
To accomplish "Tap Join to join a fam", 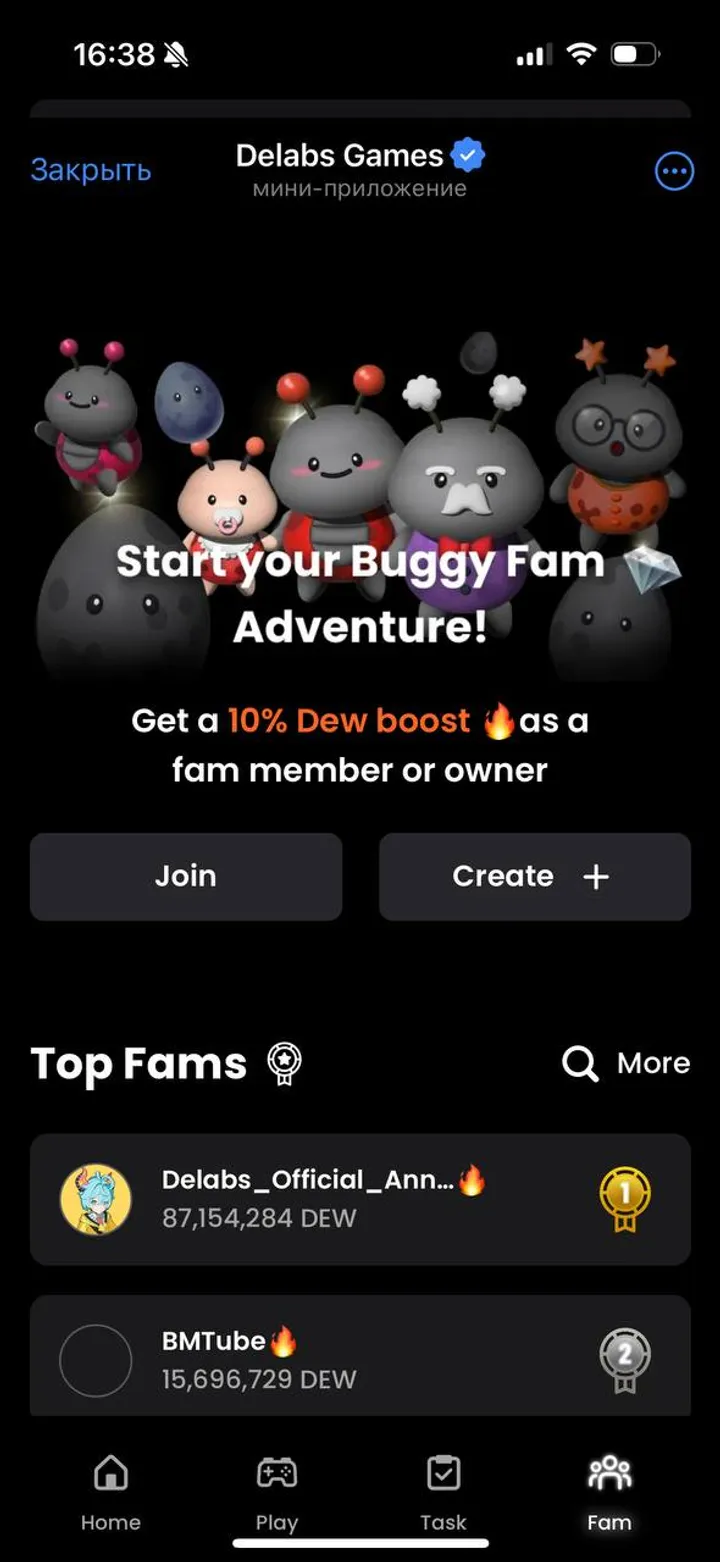I will [186, 876].
